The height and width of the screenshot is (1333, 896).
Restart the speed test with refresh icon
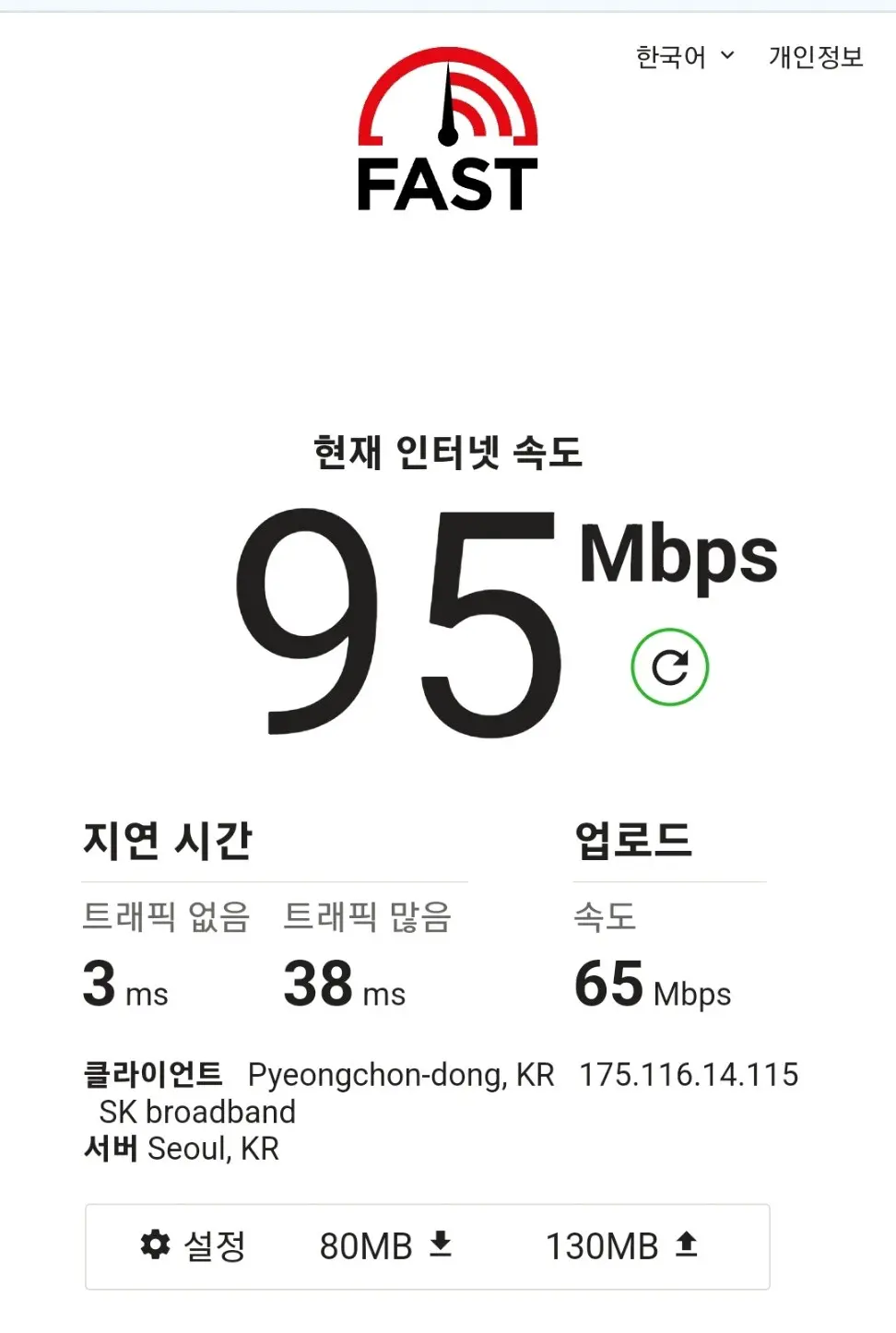(670, 667)
